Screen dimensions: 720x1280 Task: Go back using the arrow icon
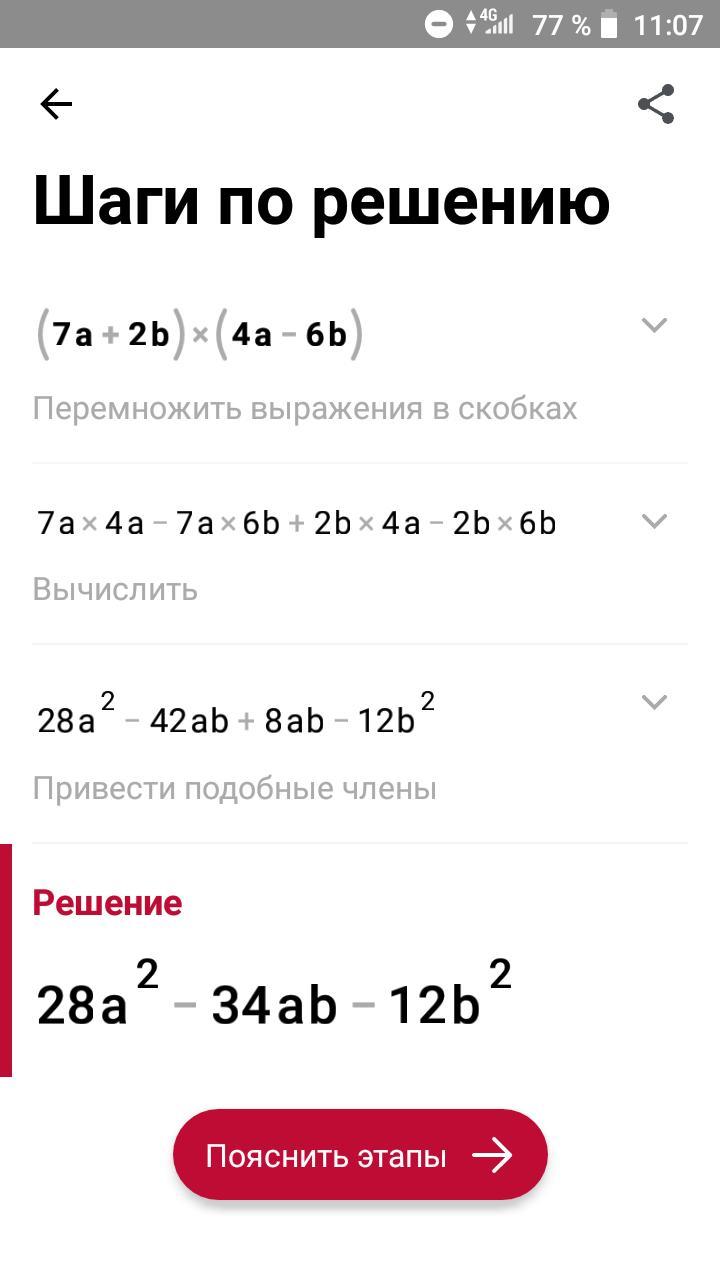point(56,104)
